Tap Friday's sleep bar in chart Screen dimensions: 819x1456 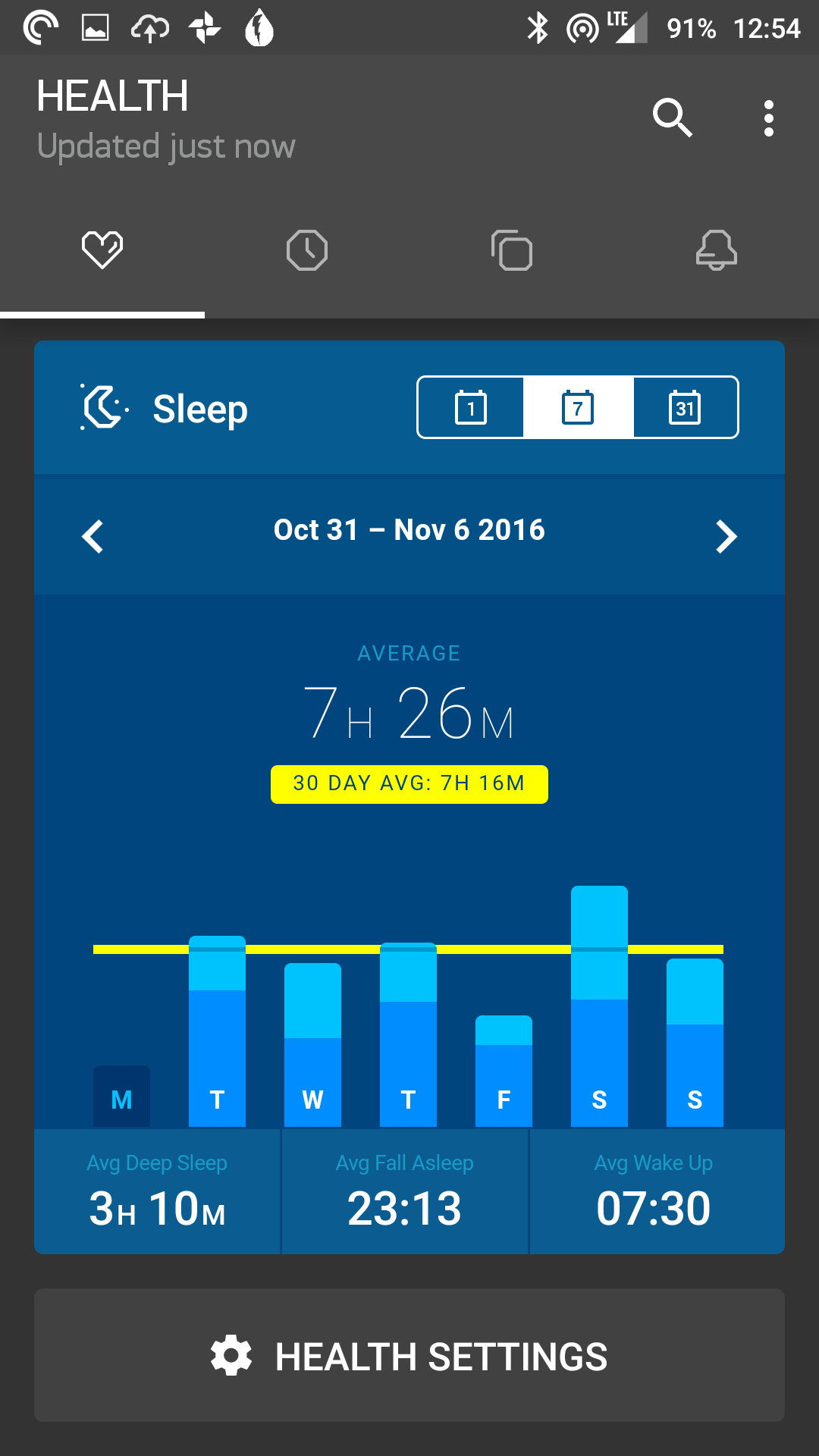[504, 1071]
